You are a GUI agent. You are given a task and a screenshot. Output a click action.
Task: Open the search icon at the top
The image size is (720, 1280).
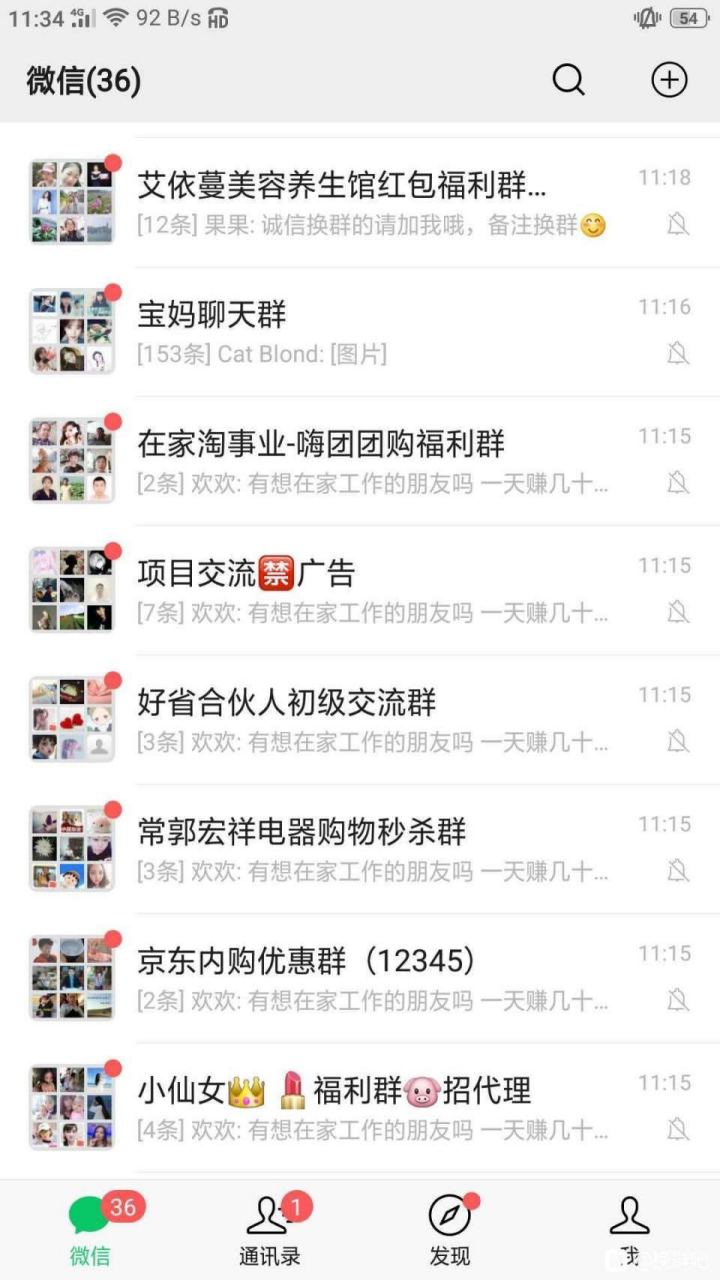[x=568, y=80]
